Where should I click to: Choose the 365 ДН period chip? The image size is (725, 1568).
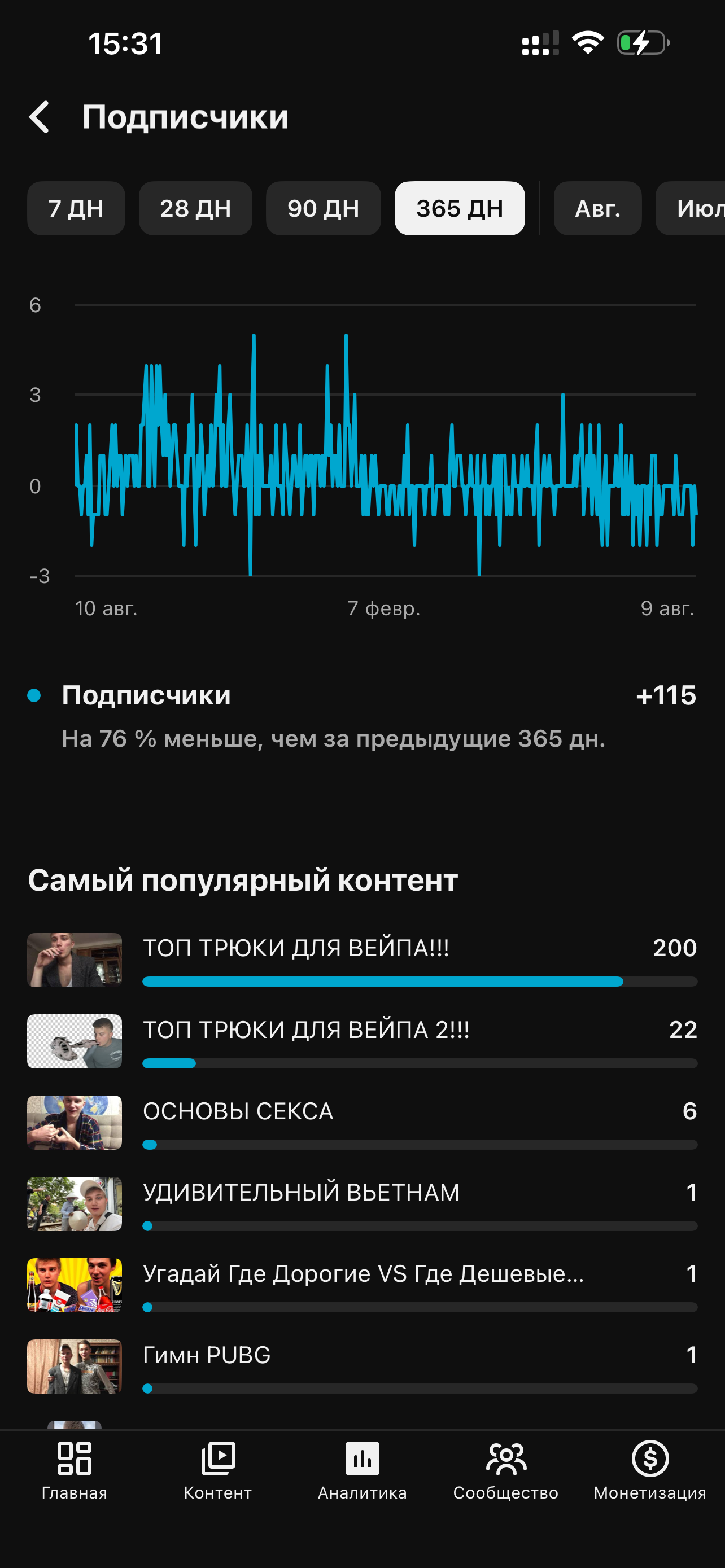(460, 208)
